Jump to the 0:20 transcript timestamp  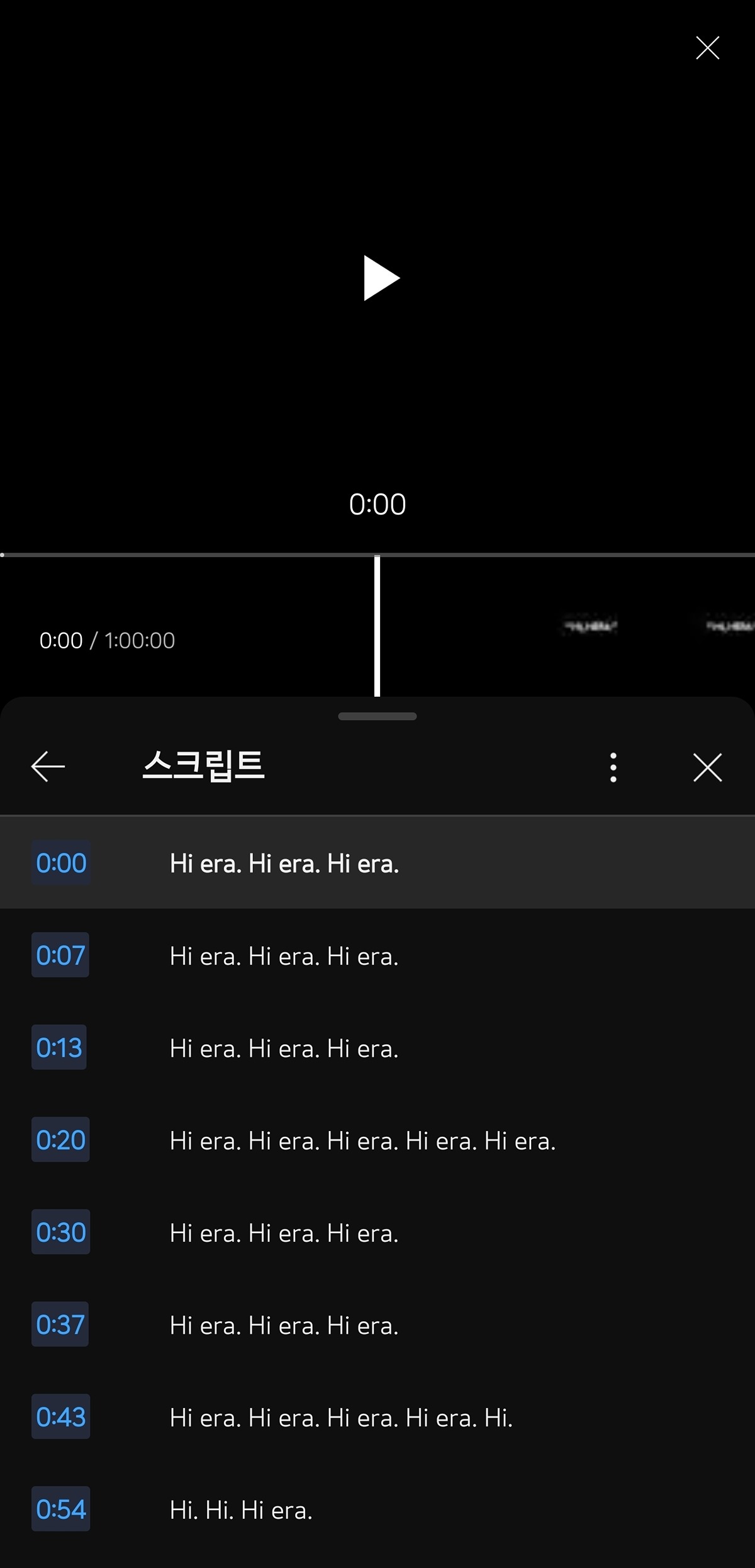pos(60,1140)
